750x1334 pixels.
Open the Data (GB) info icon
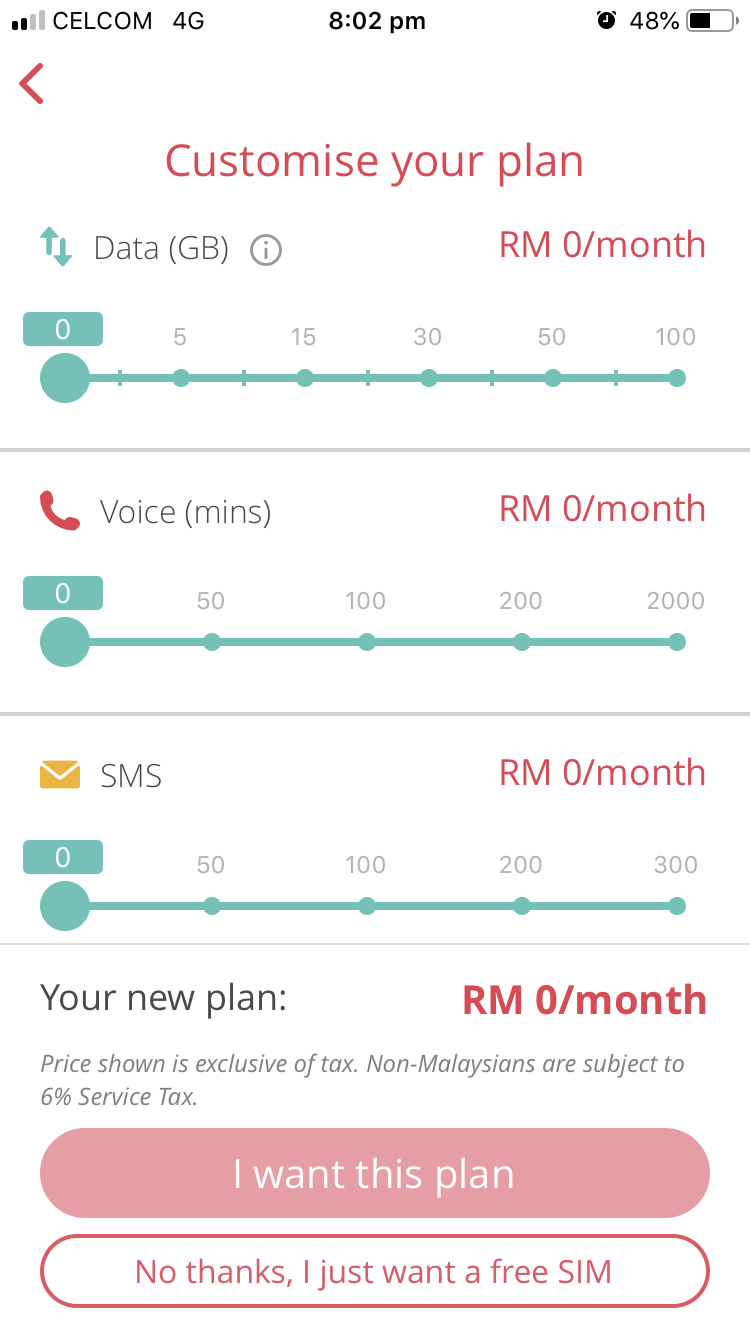tap(266, 249)
